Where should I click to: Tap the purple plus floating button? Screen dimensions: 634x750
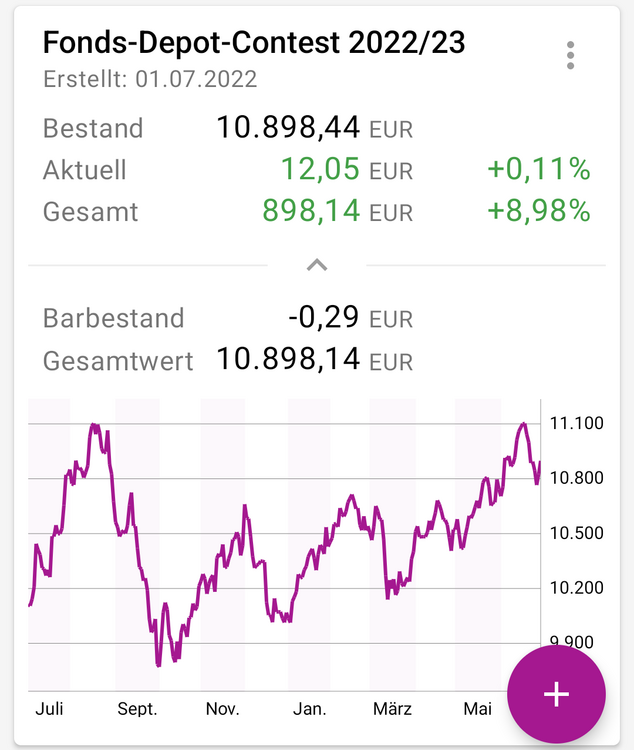point(556,694)
